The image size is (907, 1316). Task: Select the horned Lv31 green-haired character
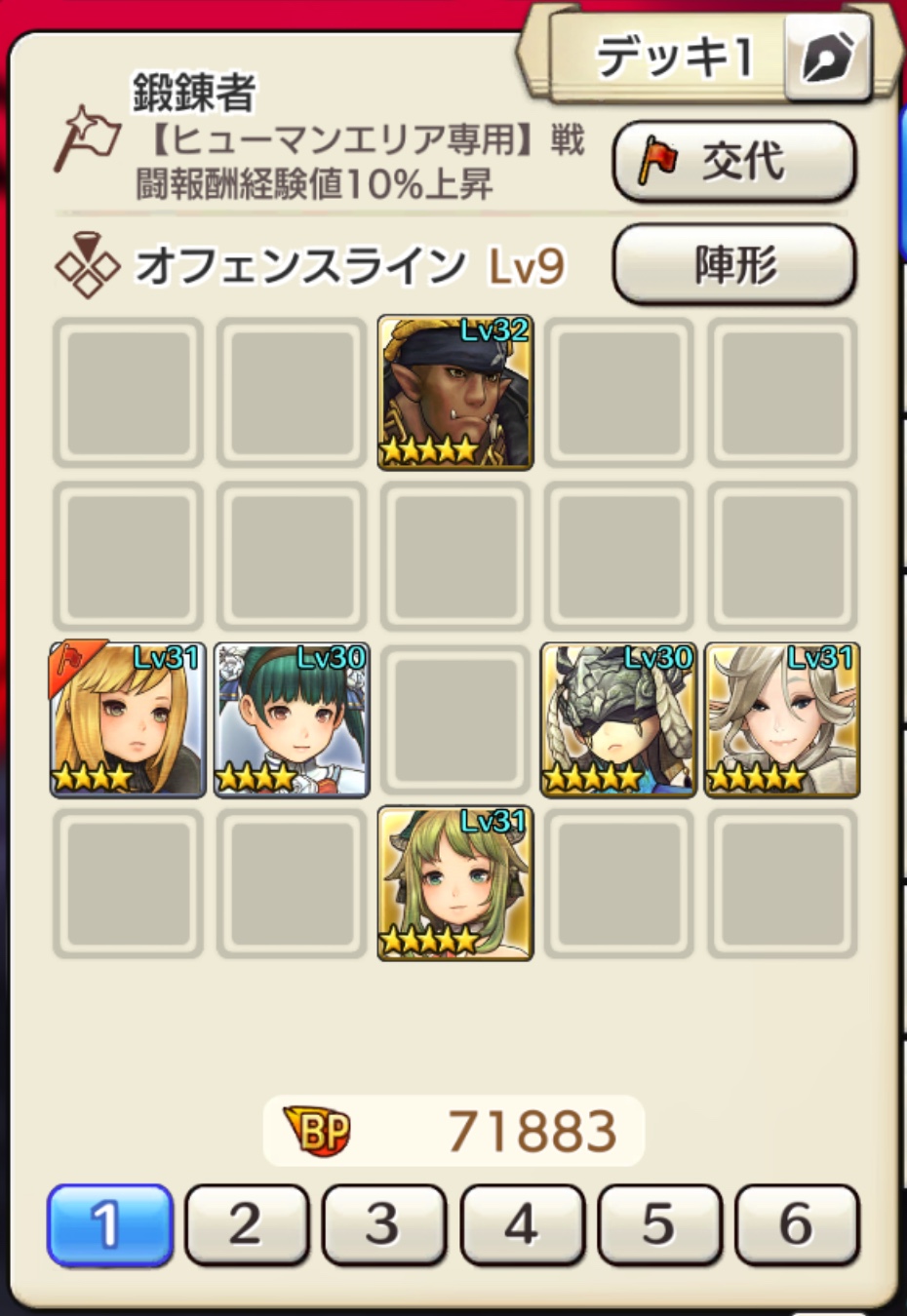coord(455,883)
